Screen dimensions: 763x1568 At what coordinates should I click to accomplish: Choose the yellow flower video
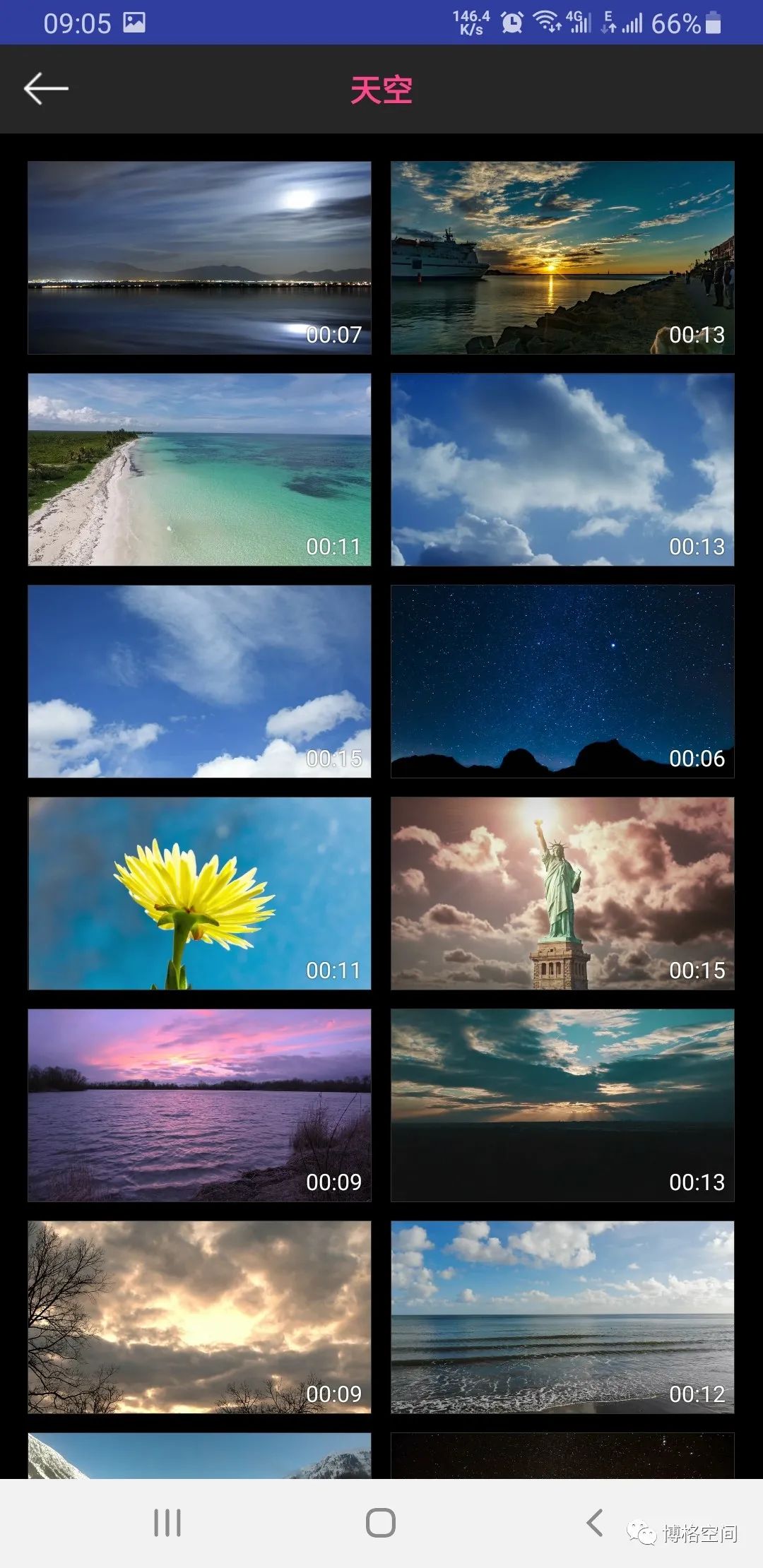coord(199,893)
